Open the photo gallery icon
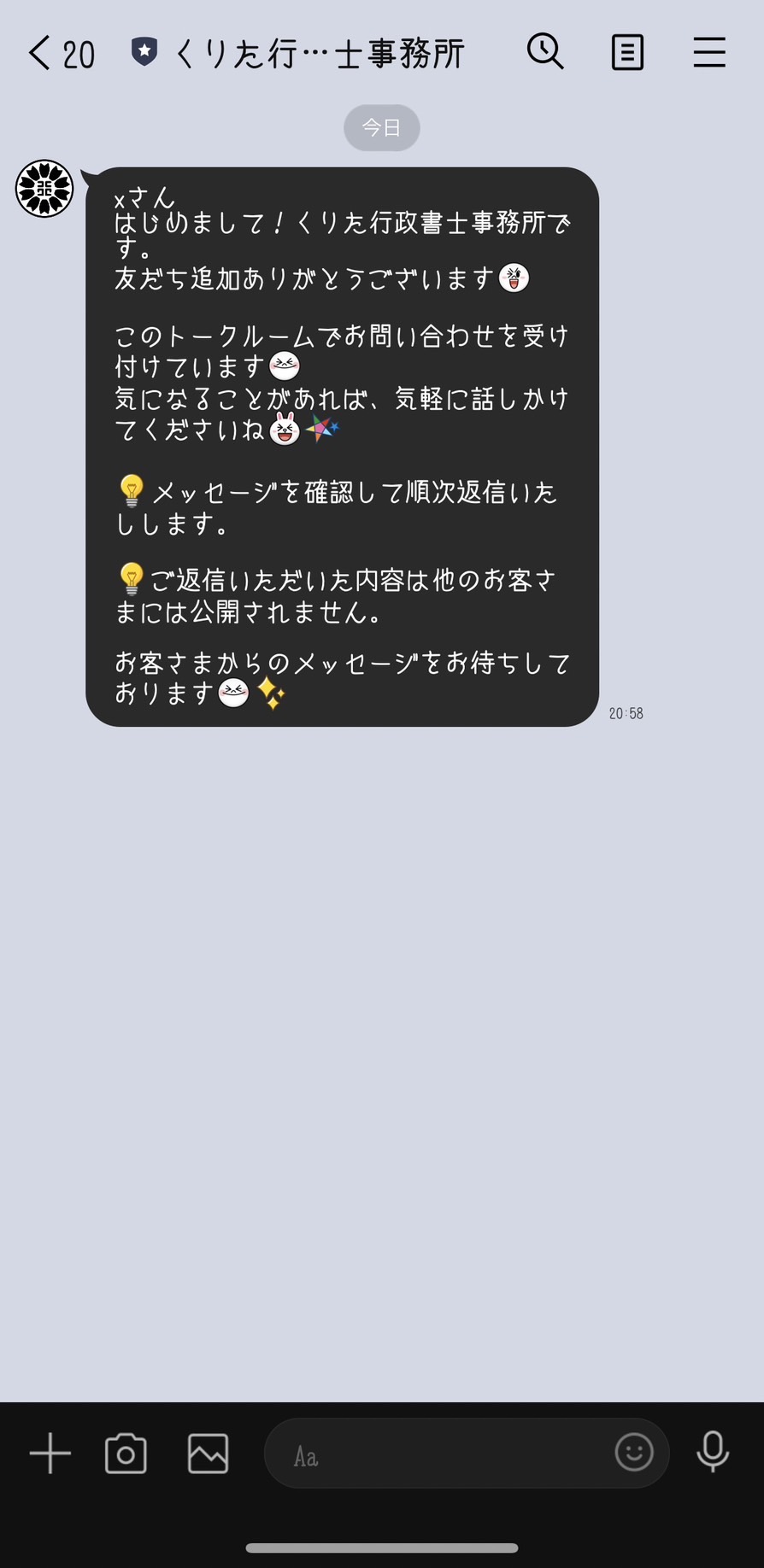 coord(208,1453)
